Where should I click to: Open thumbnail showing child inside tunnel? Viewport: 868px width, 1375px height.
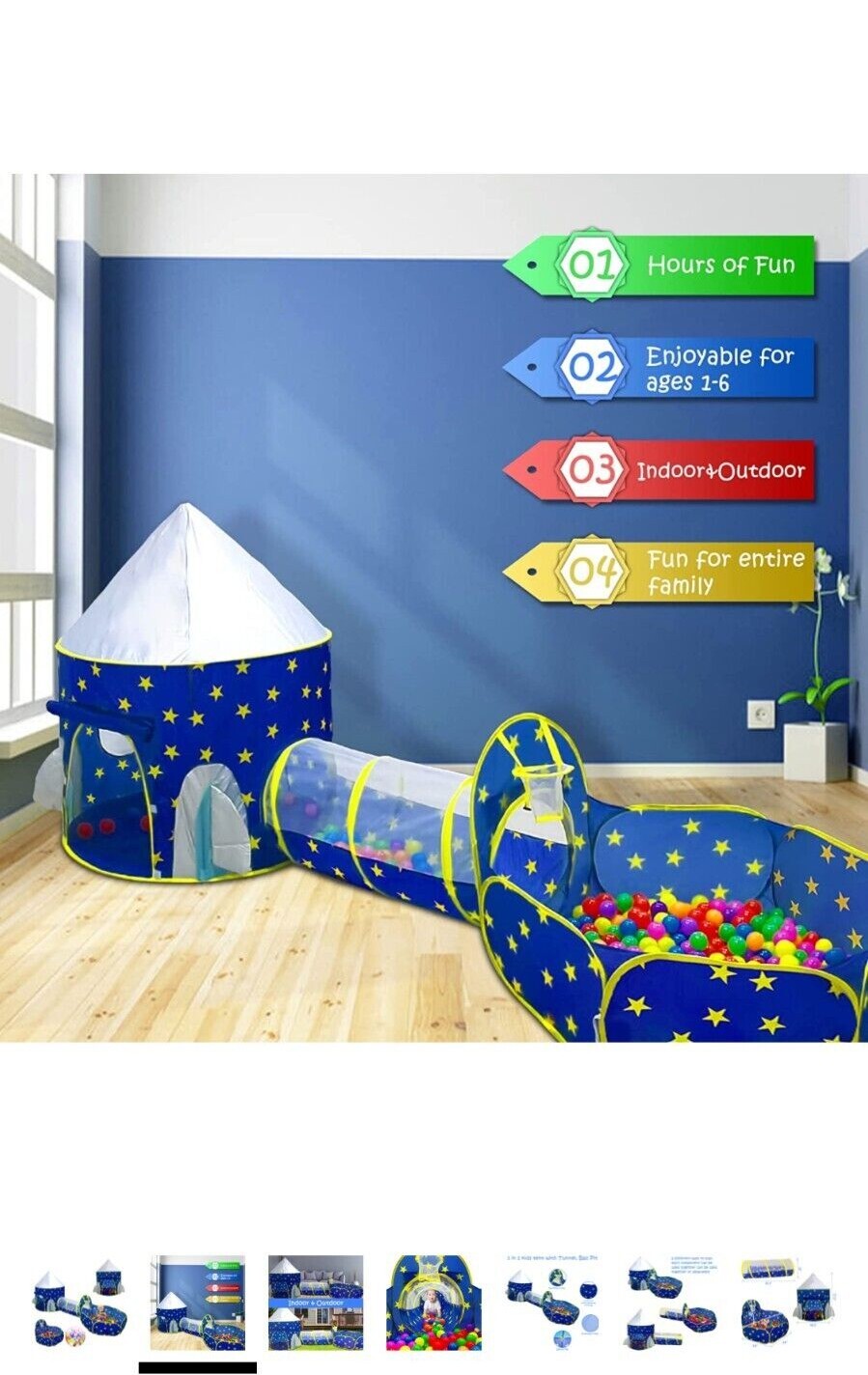click(434, 1302)
